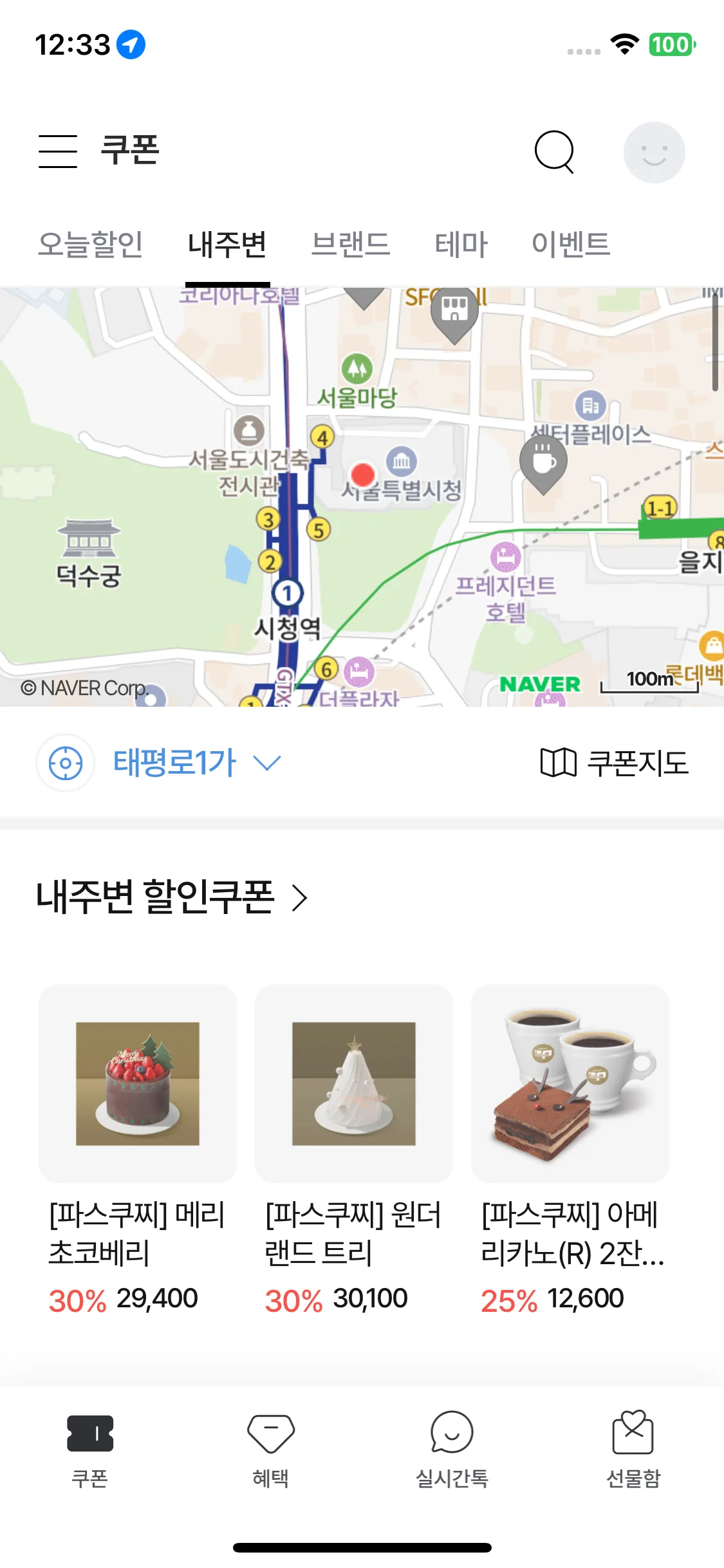The height and width of the screenshot is (1568, 724).
Task: Open the profile smiley avatar
Action: 654,153
